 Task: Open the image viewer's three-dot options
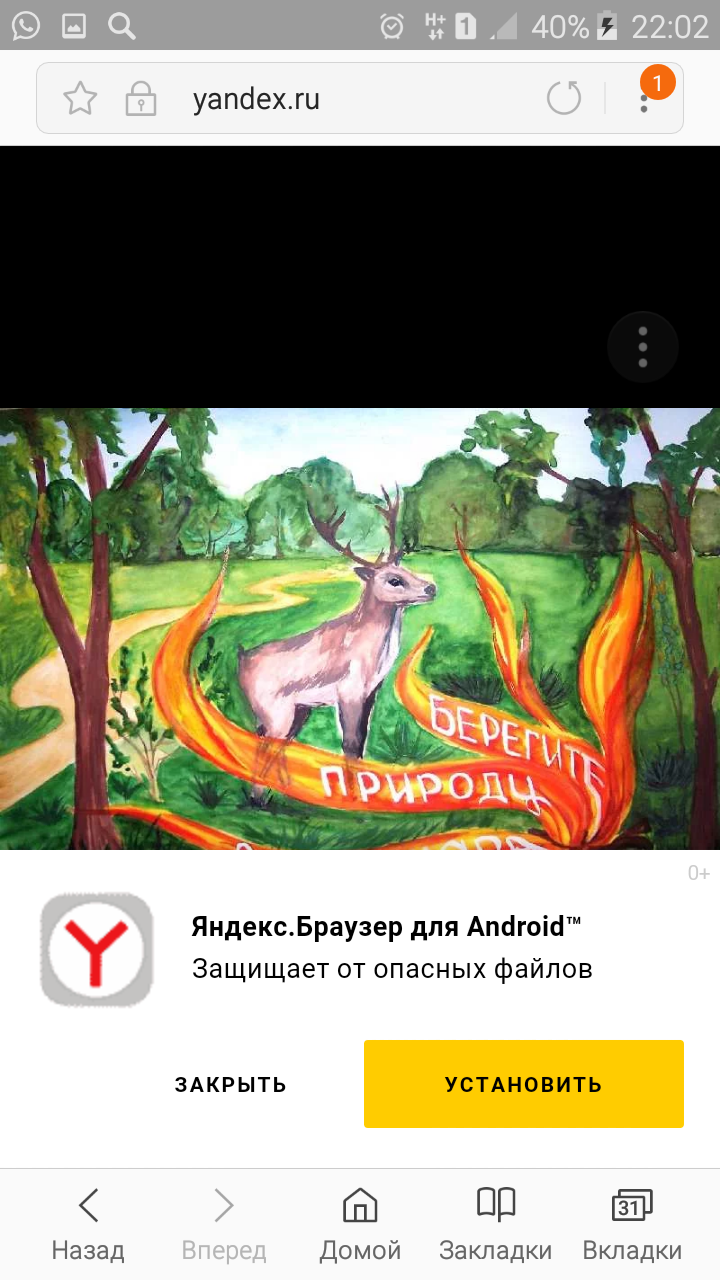pos(643,348)
